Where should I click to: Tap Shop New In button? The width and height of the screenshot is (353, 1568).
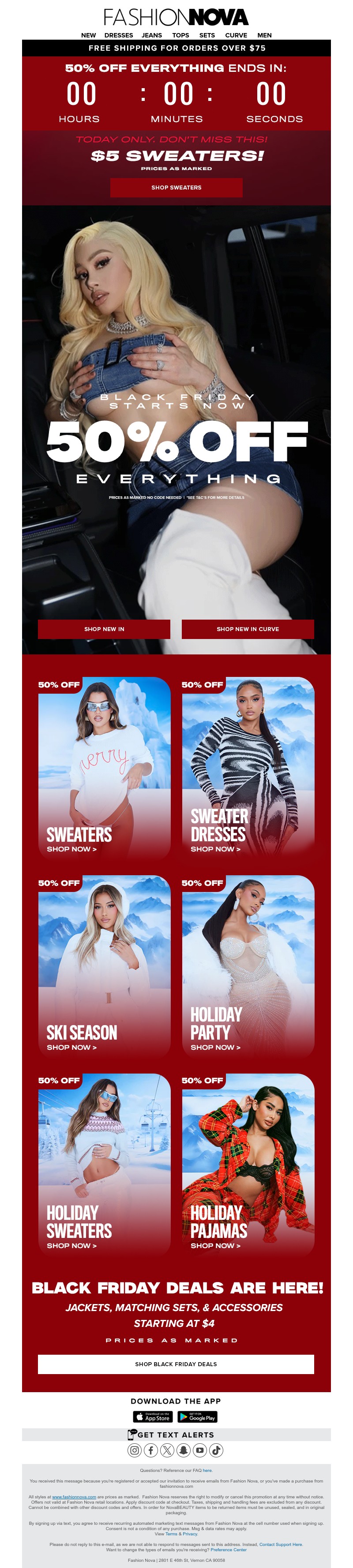(x=104, y=629)
